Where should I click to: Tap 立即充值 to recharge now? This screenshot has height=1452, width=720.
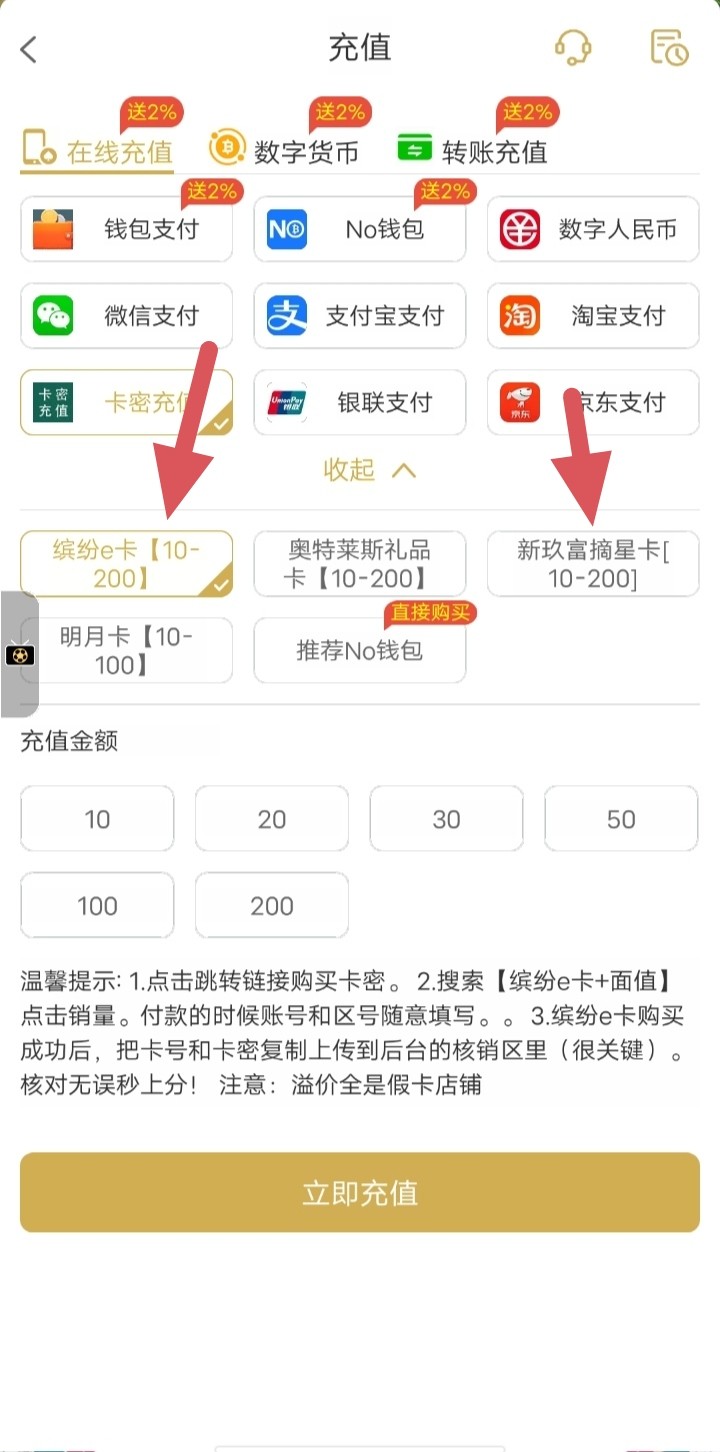[360, 1193]
